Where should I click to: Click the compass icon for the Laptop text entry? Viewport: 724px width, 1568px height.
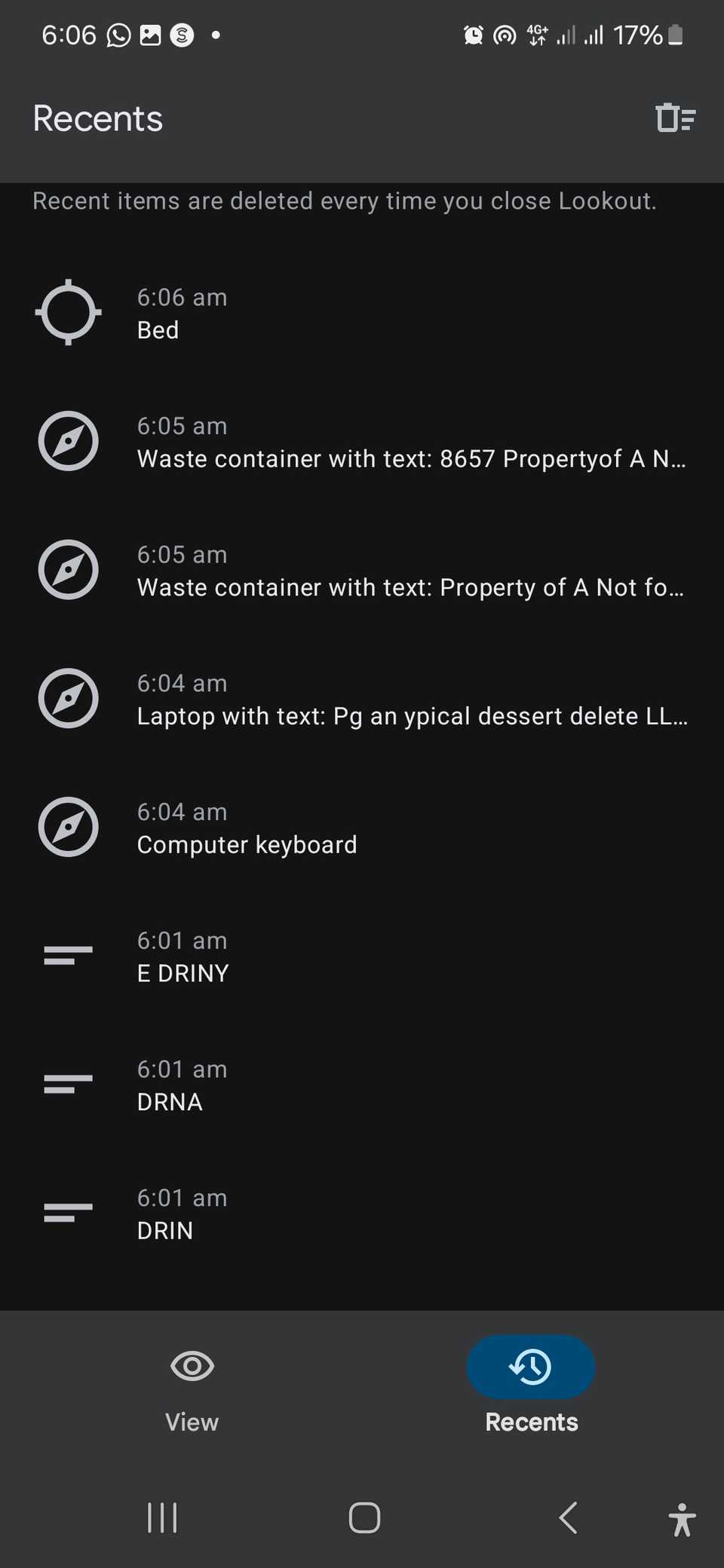click(x=68, y=698)
